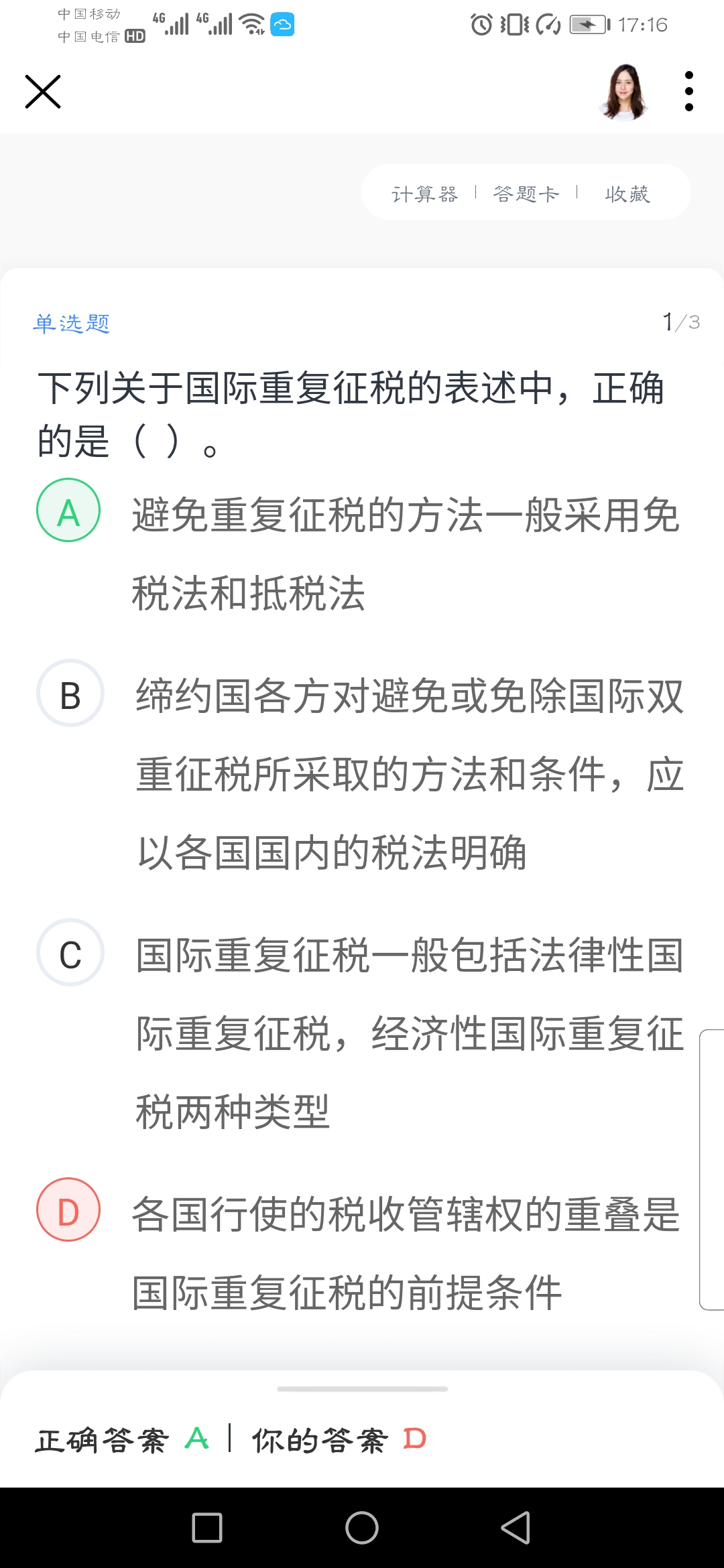Tap the profile avatar picture
This screenshot has width=724, height=1568.
[x=624, y=92]
